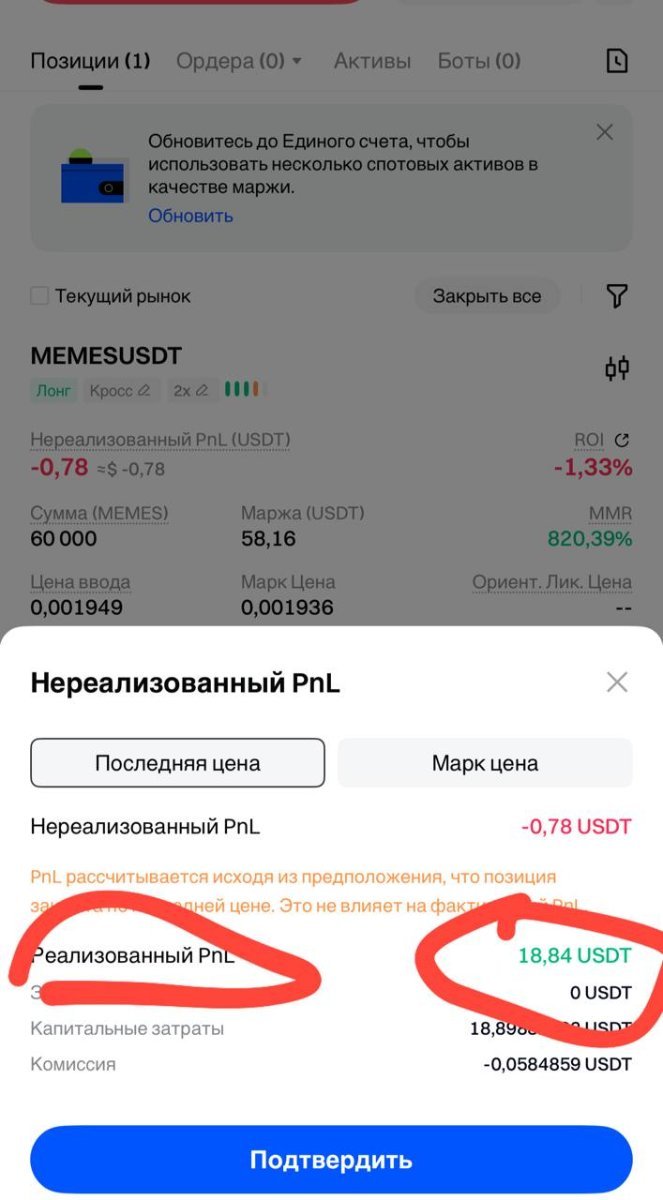Edit the 2x leverage setting
This screenshot has width=663, height=1200.
[190, 390]
